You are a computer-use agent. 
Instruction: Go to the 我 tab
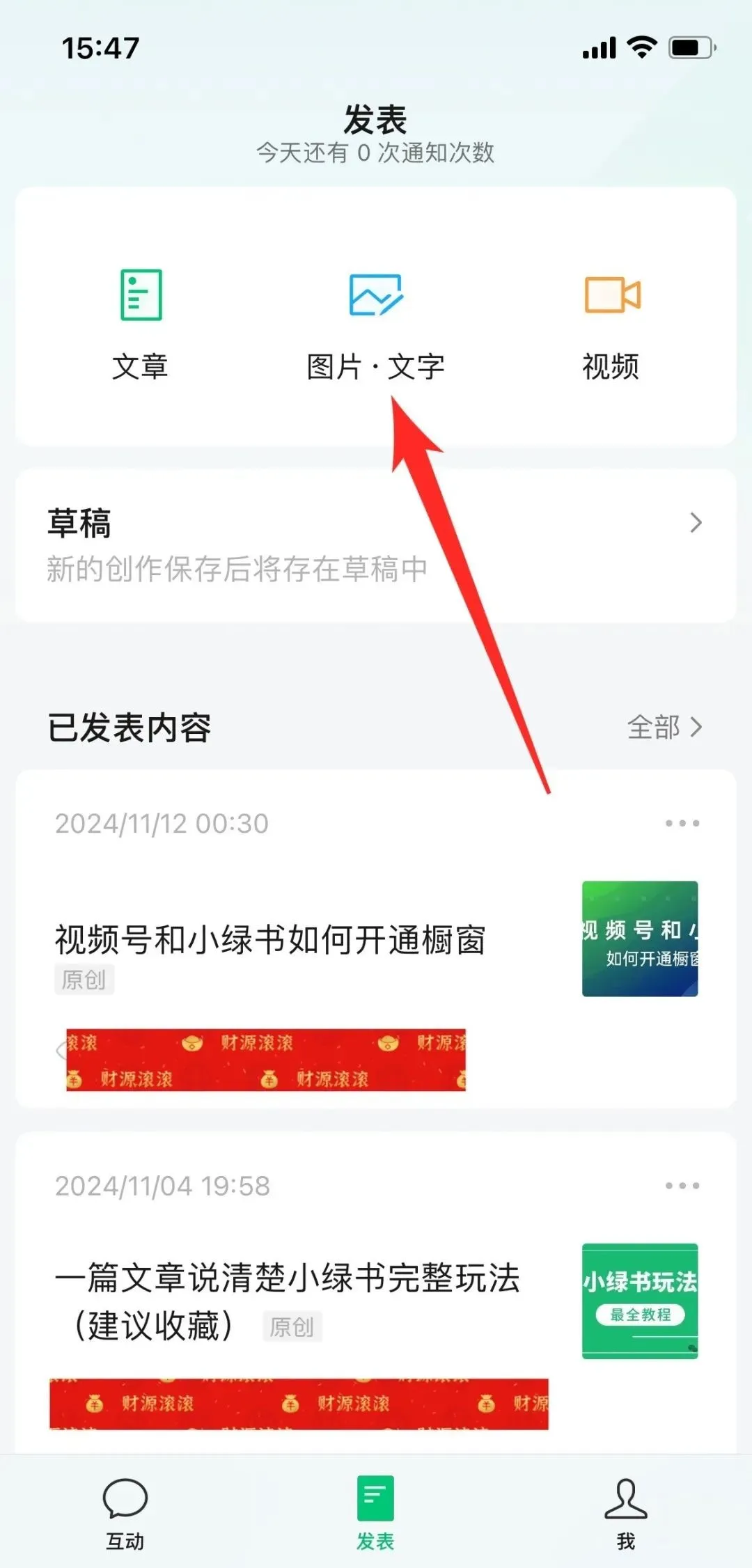pos(625,1512)
